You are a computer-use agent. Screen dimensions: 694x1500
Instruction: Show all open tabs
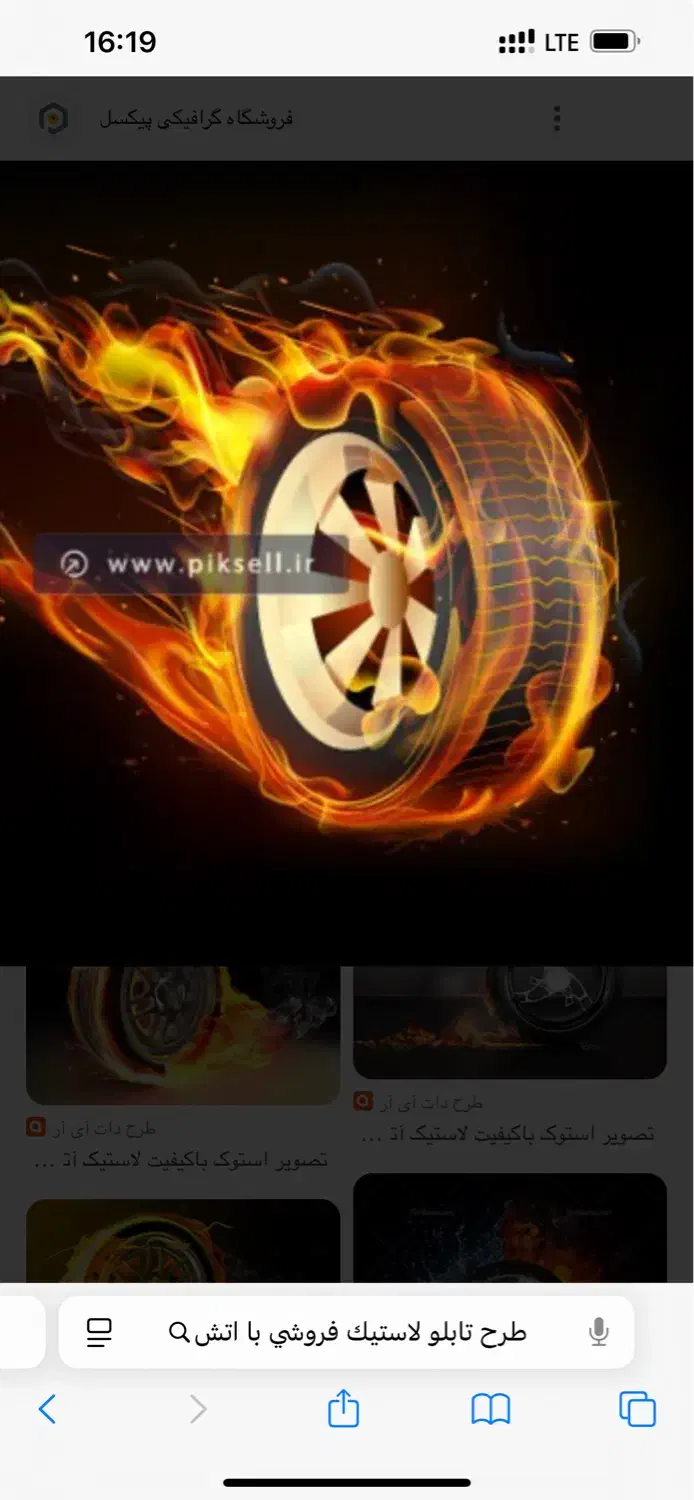(637, 1409)
